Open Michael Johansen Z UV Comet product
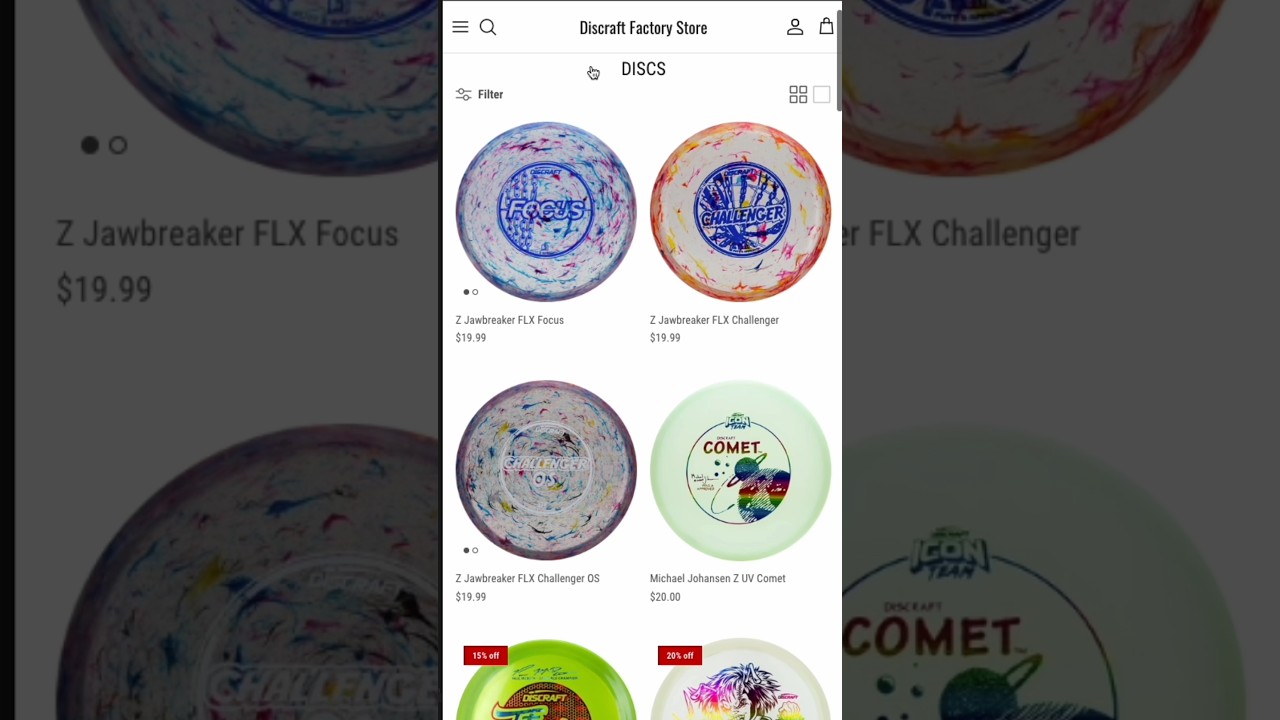 pyautogui.click(x=740, y=470)
